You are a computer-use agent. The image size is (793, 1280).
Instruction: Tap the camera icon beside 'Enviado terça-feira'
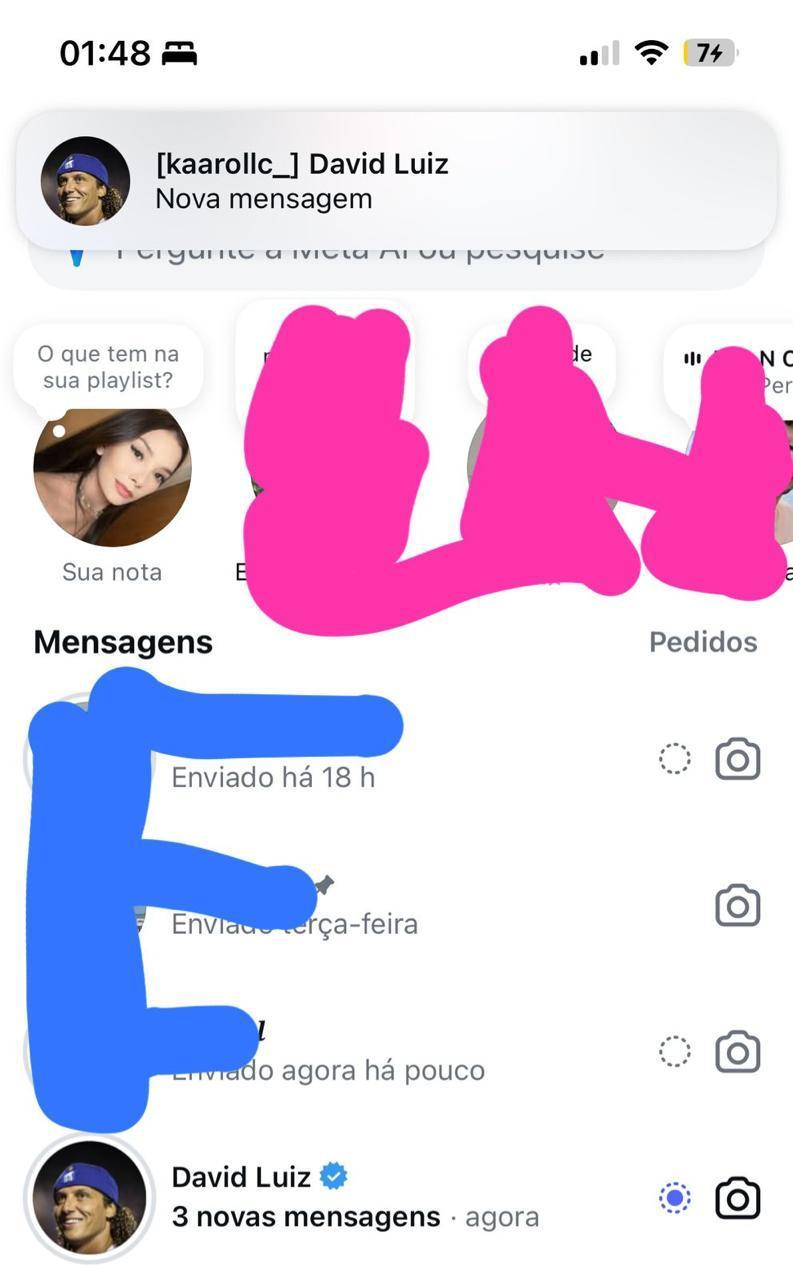click(x=738, y=906)
